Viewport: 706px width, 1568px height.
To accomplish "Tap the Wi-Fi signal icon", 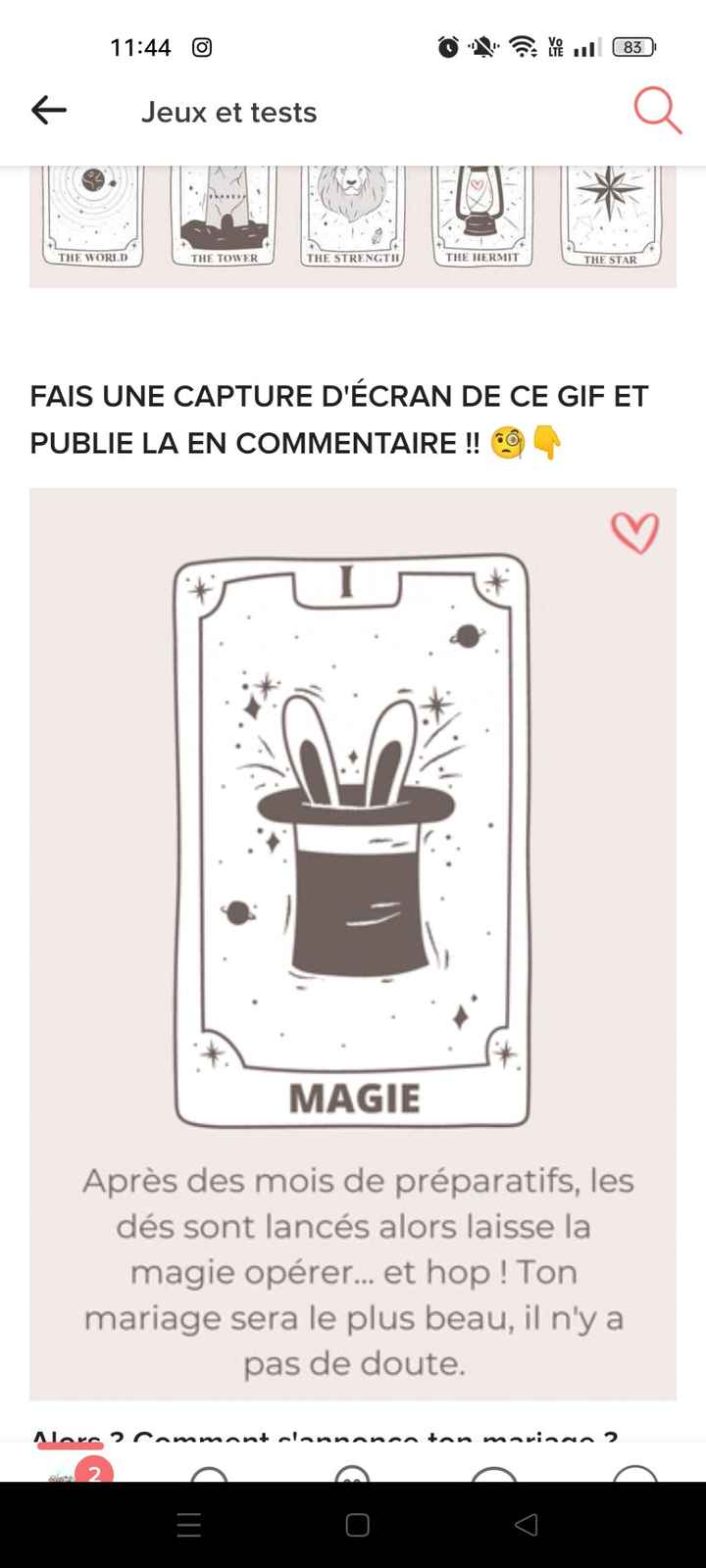I will (523, 46).
